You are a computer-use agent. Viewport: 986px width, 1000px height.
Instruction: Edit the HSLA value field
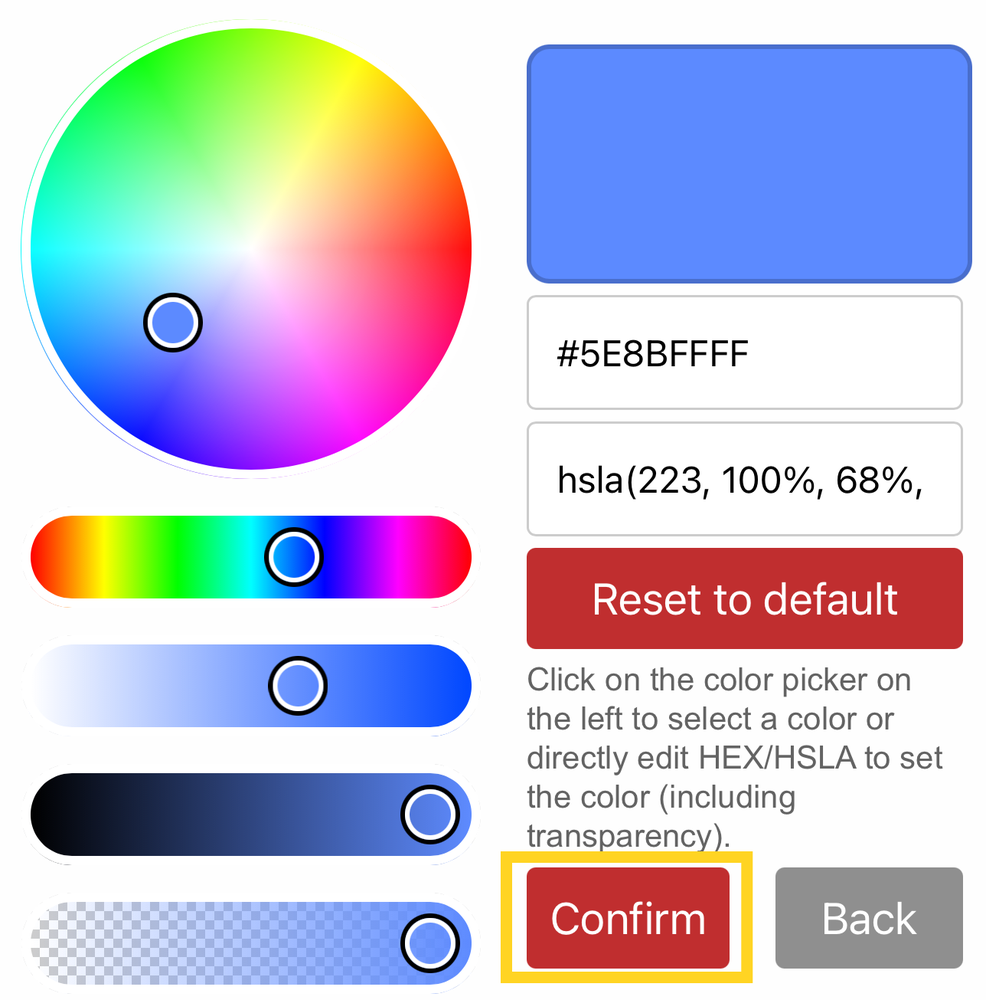point(744,479)
